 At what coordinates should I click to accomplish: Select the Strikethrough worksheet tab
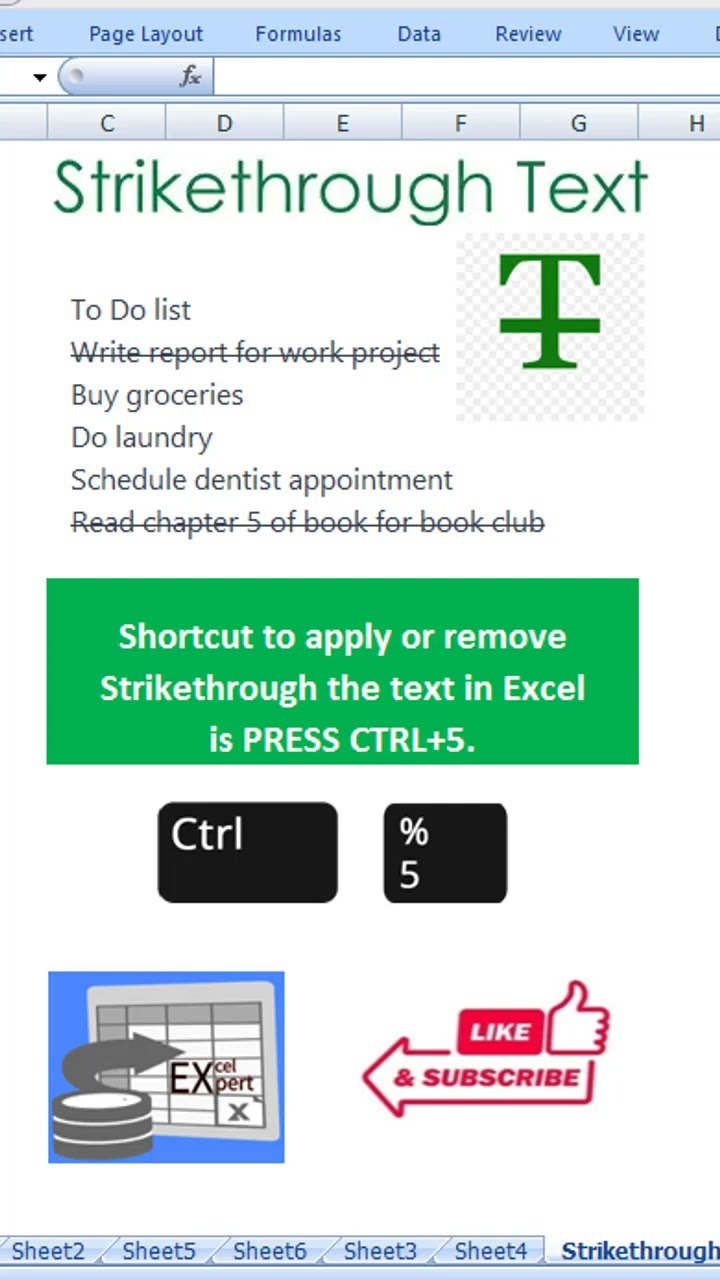(x=638, y=1251)
